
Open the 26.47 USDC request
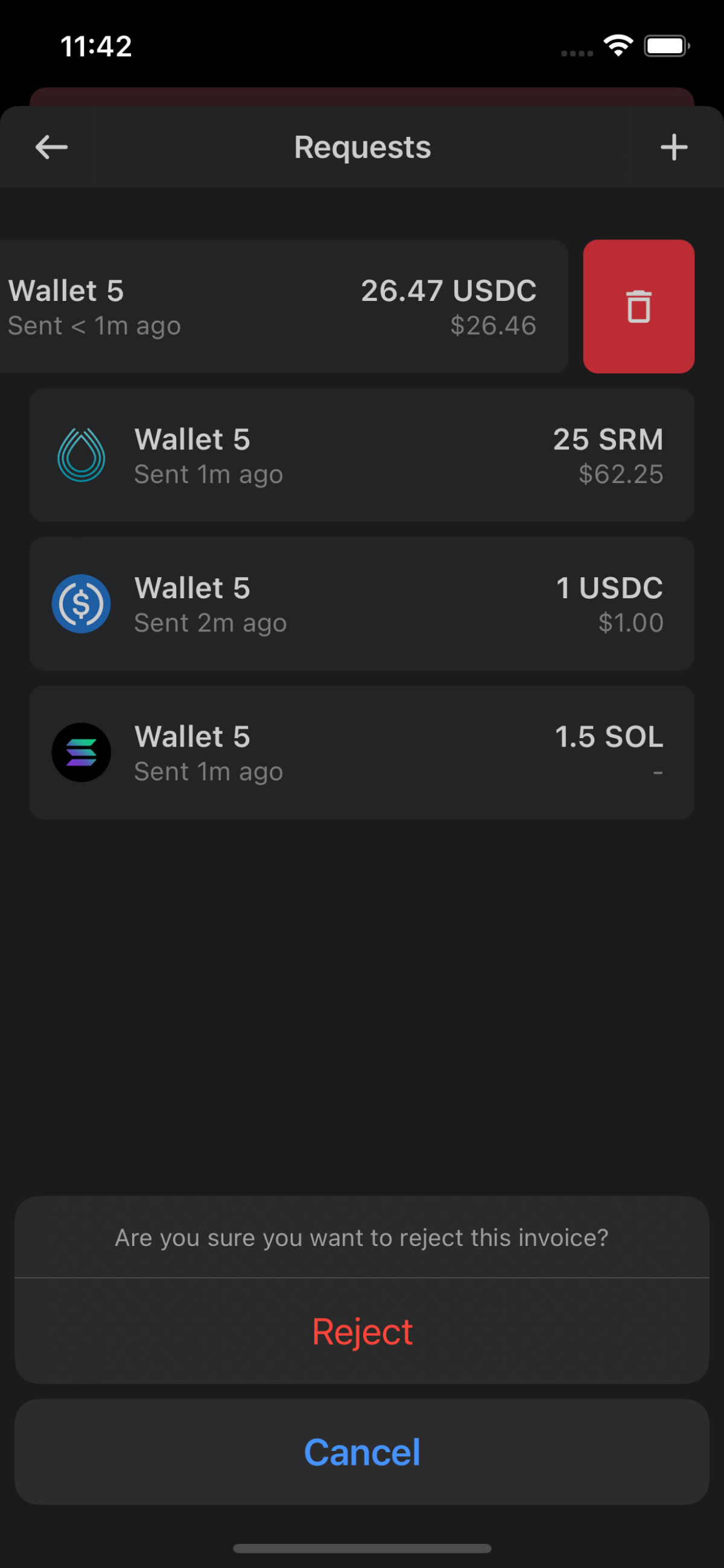tap(274, 306)
